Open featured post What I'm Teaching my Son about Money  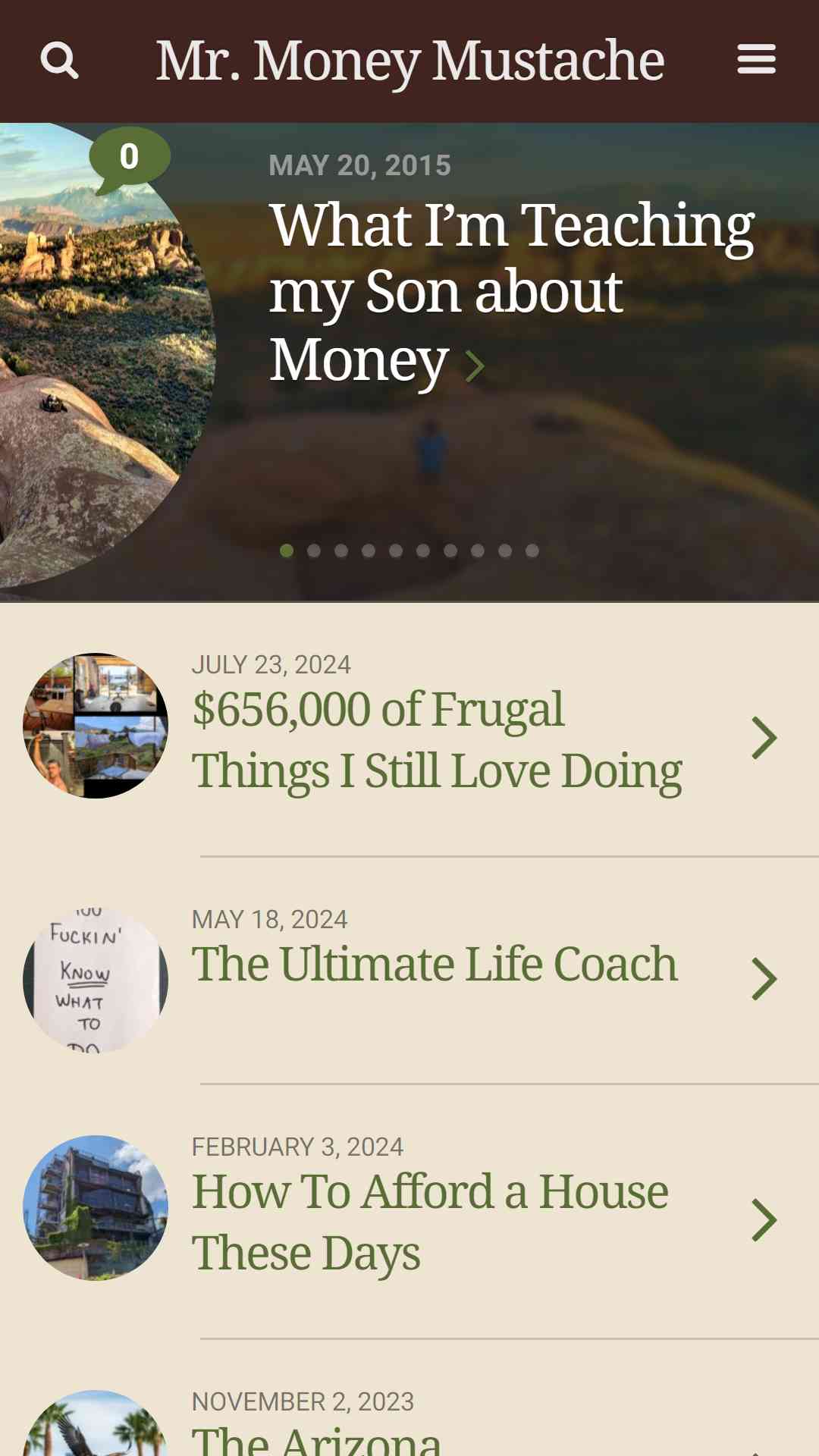click(x=512, y=292)
